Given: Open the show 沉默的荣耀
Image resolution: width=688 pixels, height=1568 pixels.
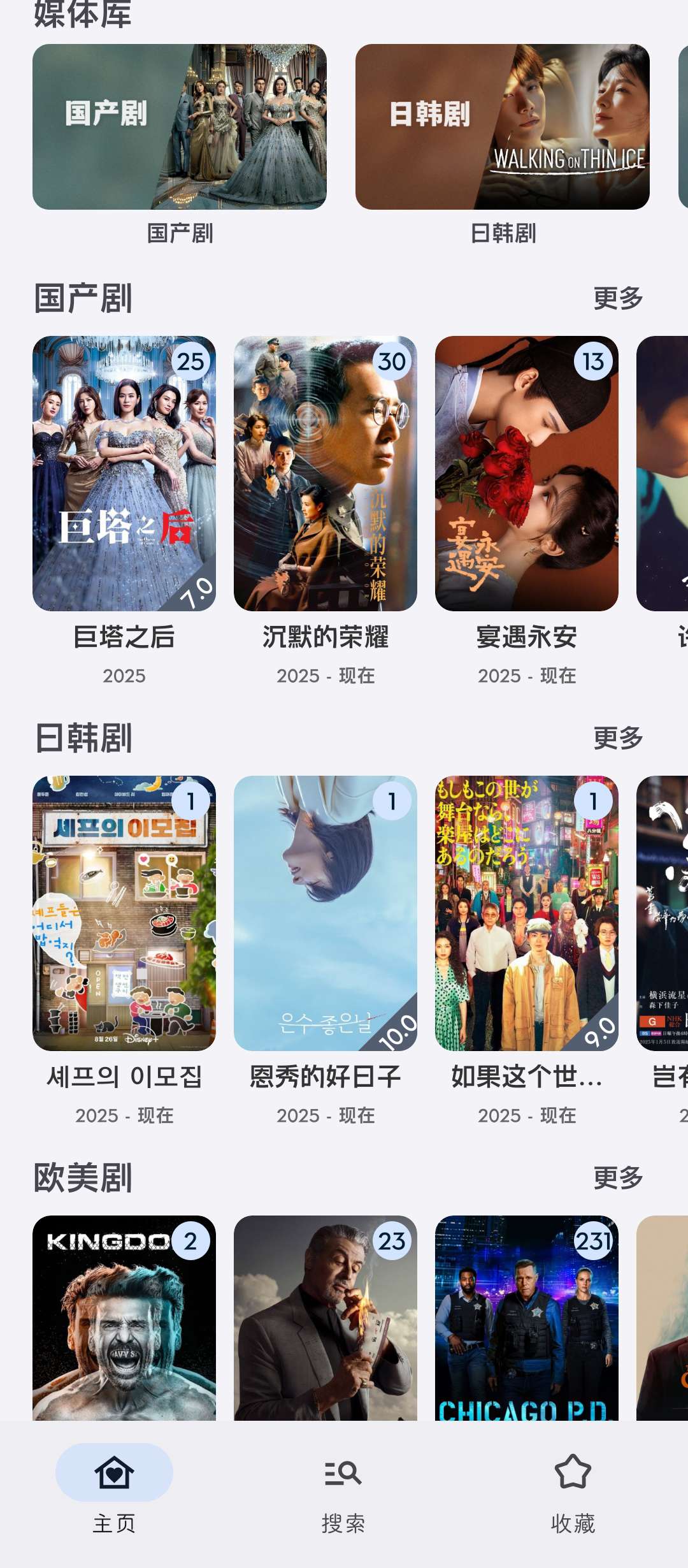Looking at the screenshot, I should coord(326,474).
